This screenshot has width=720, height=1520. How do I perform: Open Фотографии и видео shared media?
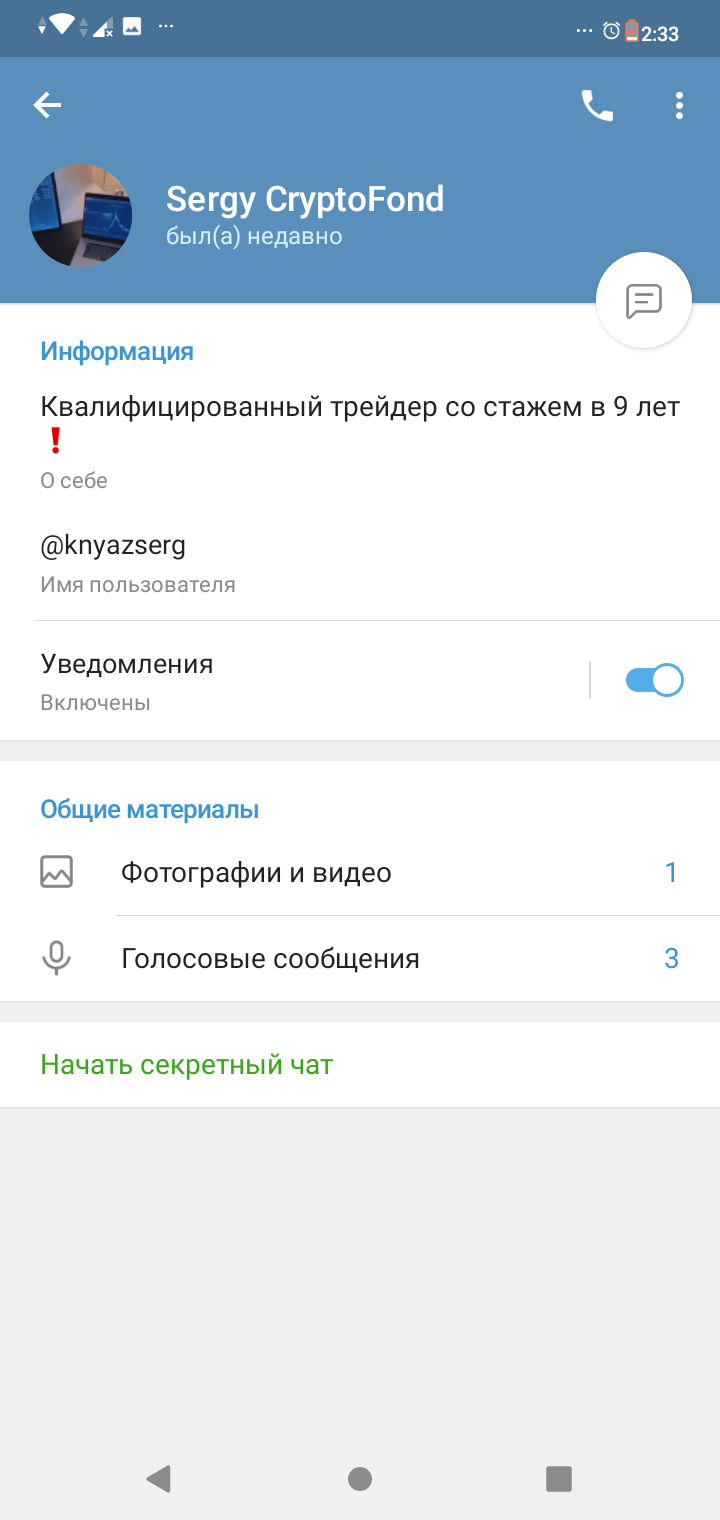360,873
